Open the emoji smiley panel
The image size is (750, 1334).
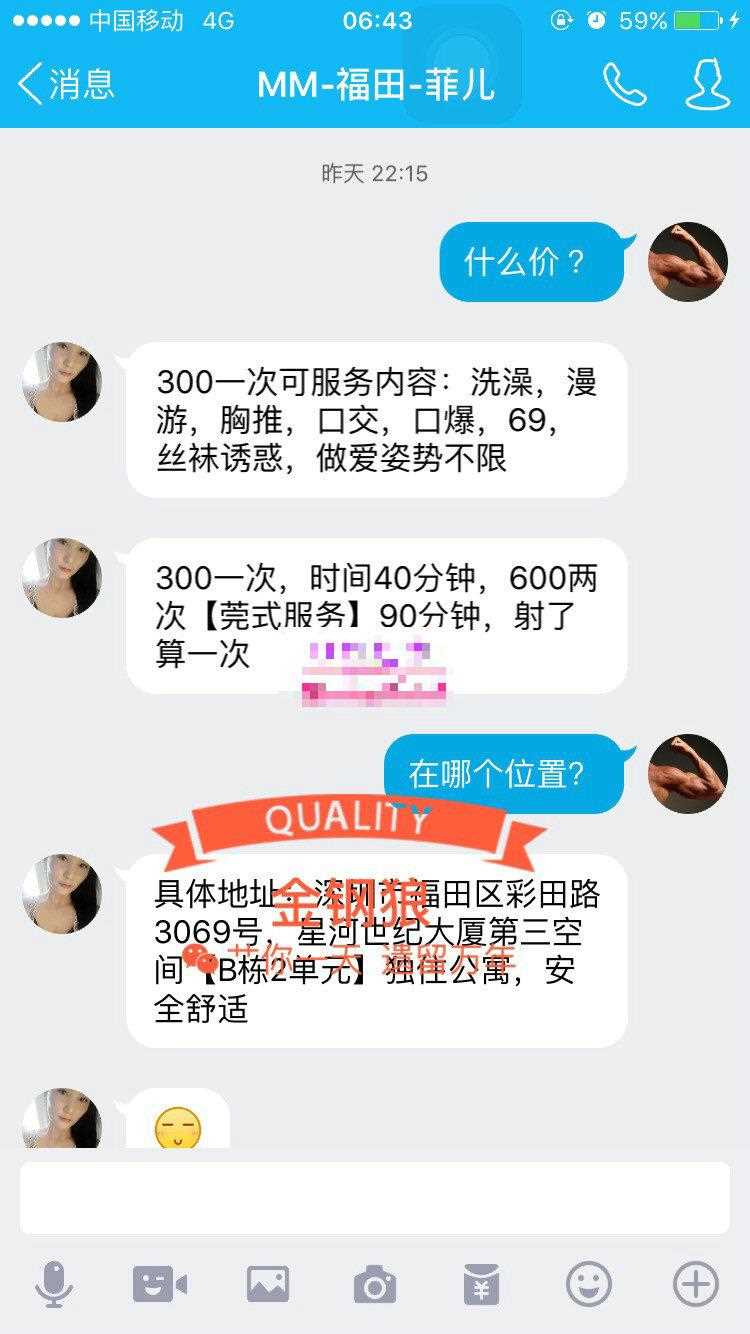point(589,1283)
